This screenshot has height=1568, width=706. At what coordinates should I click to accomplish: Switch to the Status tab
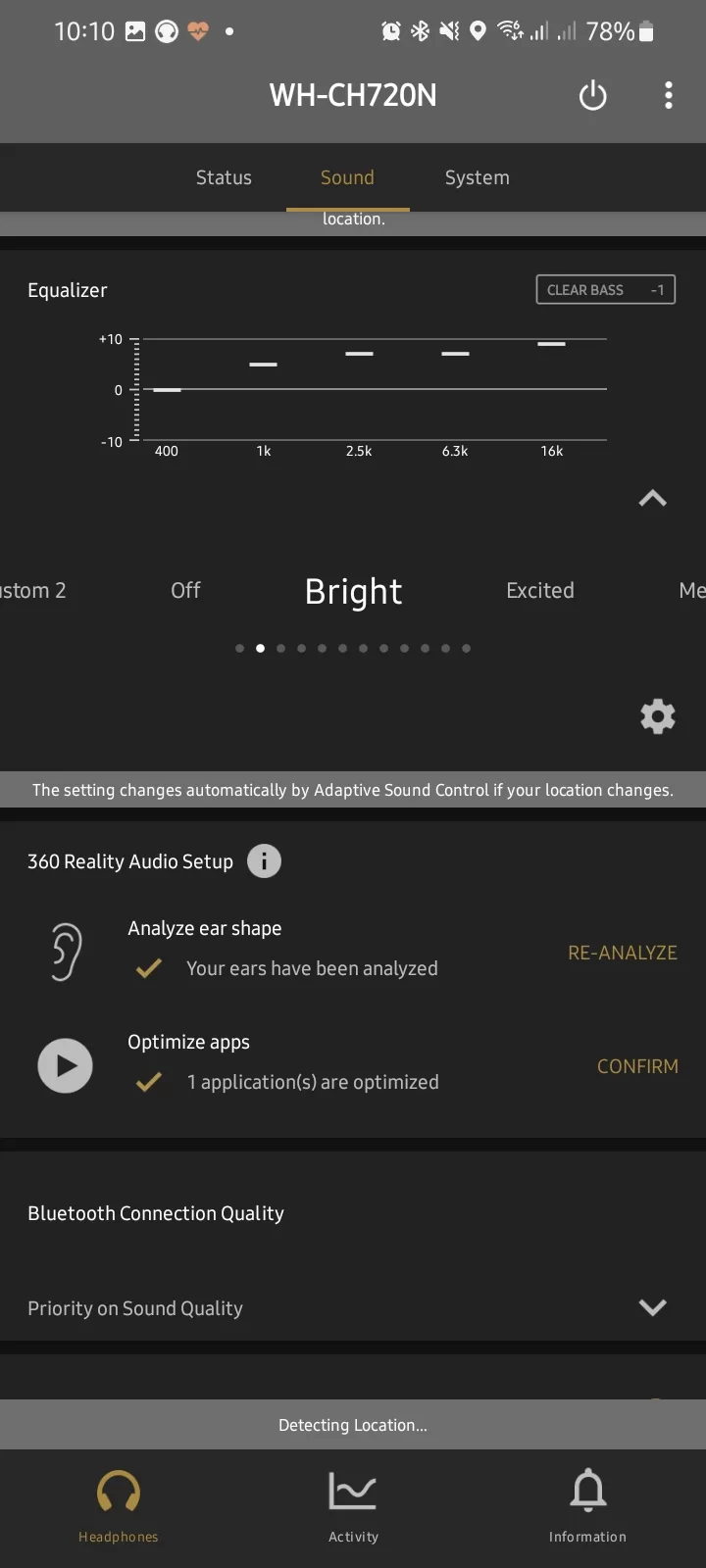pyautogui.click(x=224, y=177)
